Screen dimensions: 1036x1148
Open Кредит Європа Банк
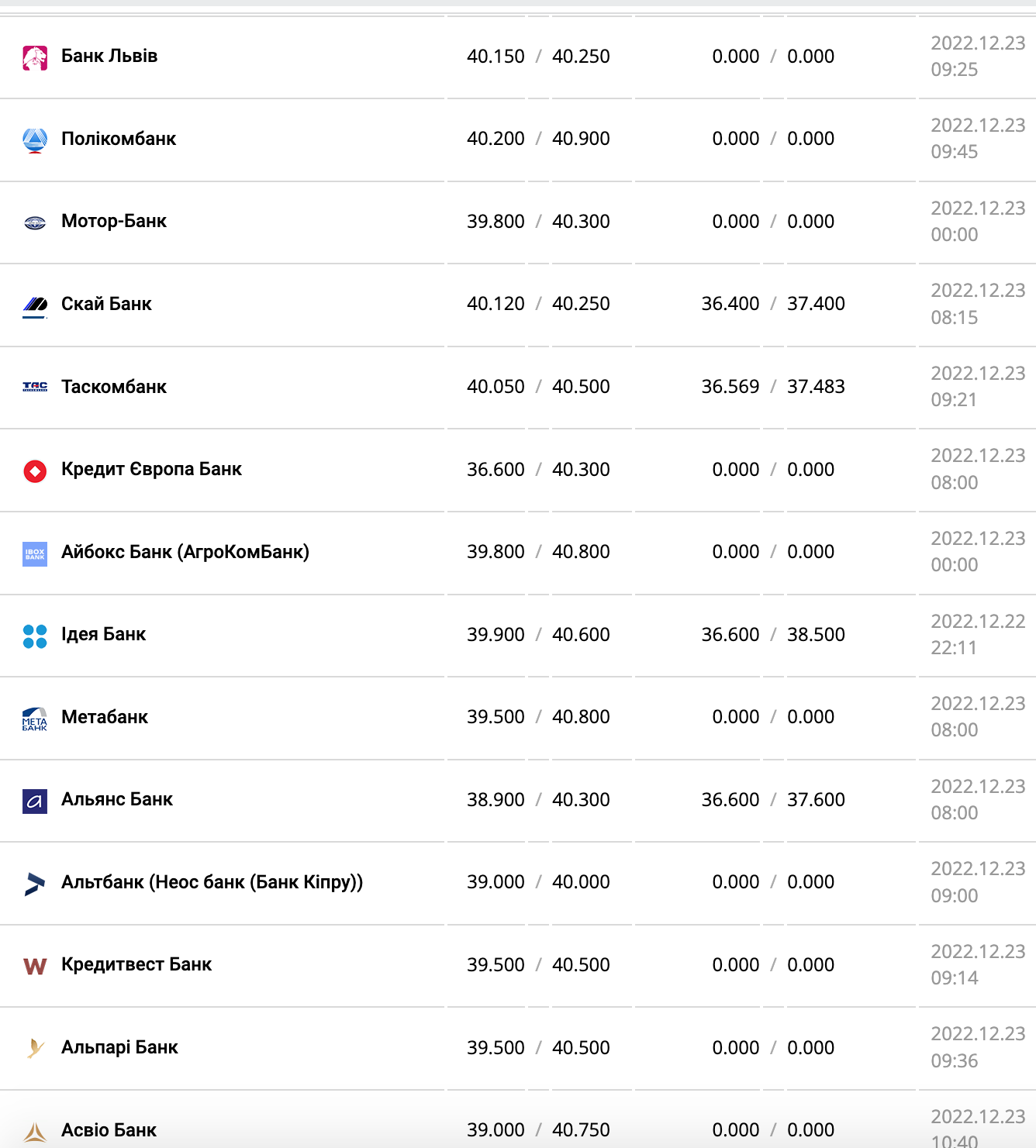(151, 469)
